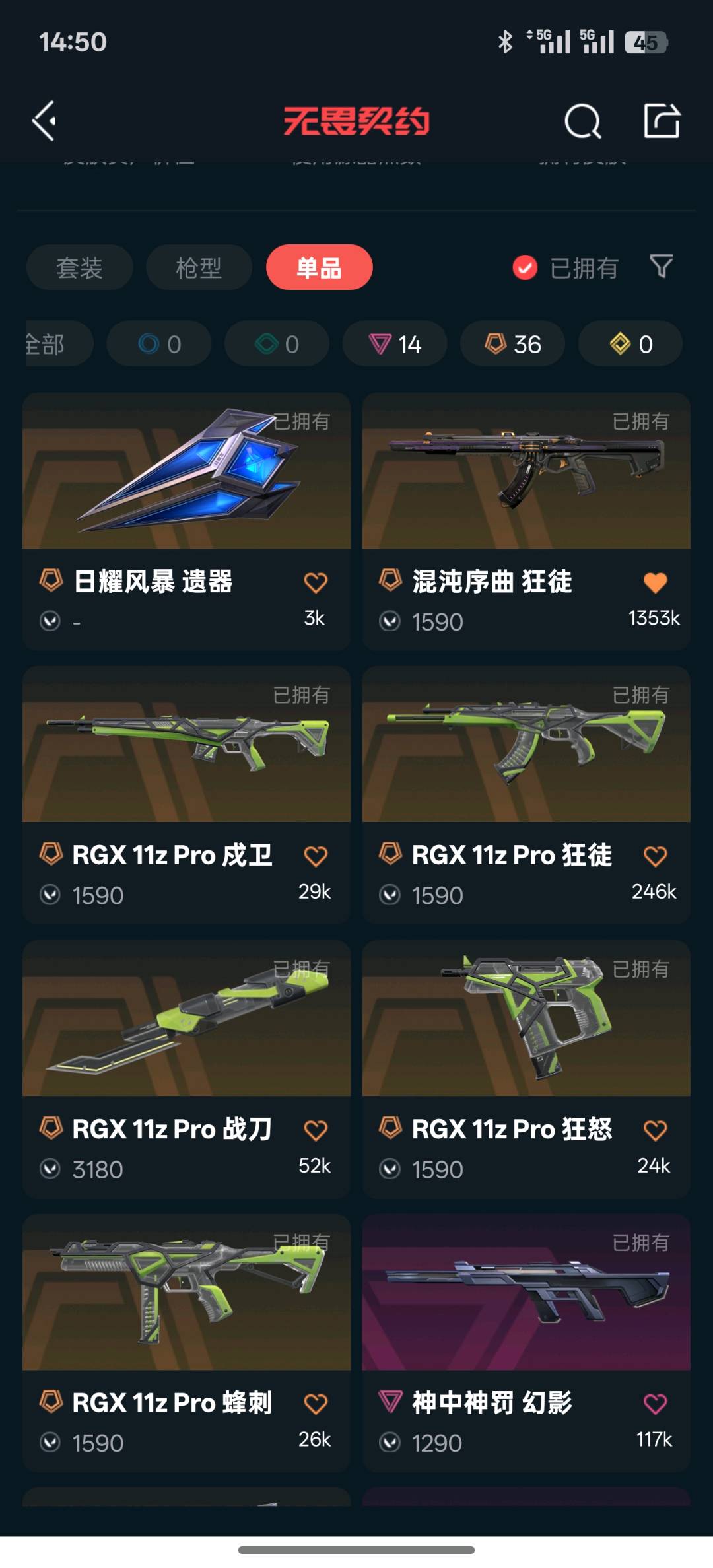
Task: Filter by the purple tier chip showing 14
Action: [395, 344]
